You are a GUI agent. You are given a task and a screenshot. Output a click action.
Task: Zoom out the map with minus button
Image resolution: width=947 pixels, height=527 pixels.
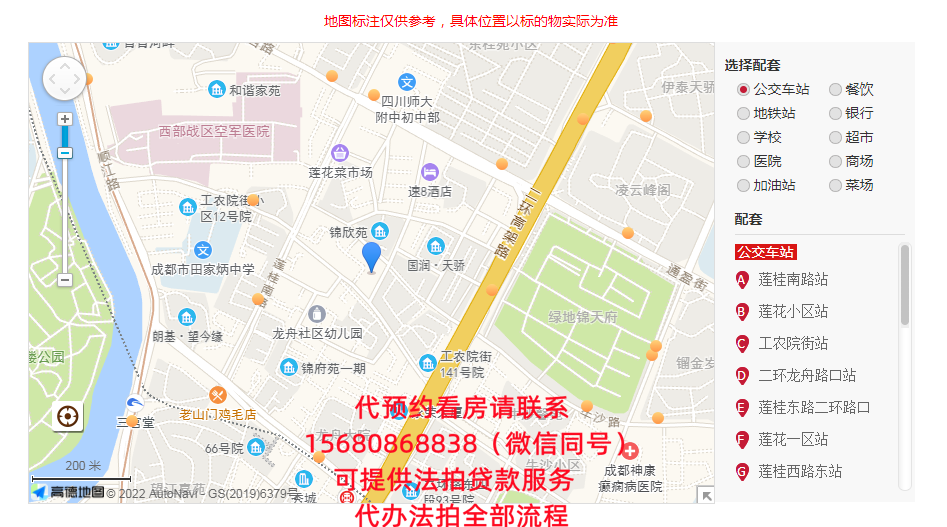[65, 280]
